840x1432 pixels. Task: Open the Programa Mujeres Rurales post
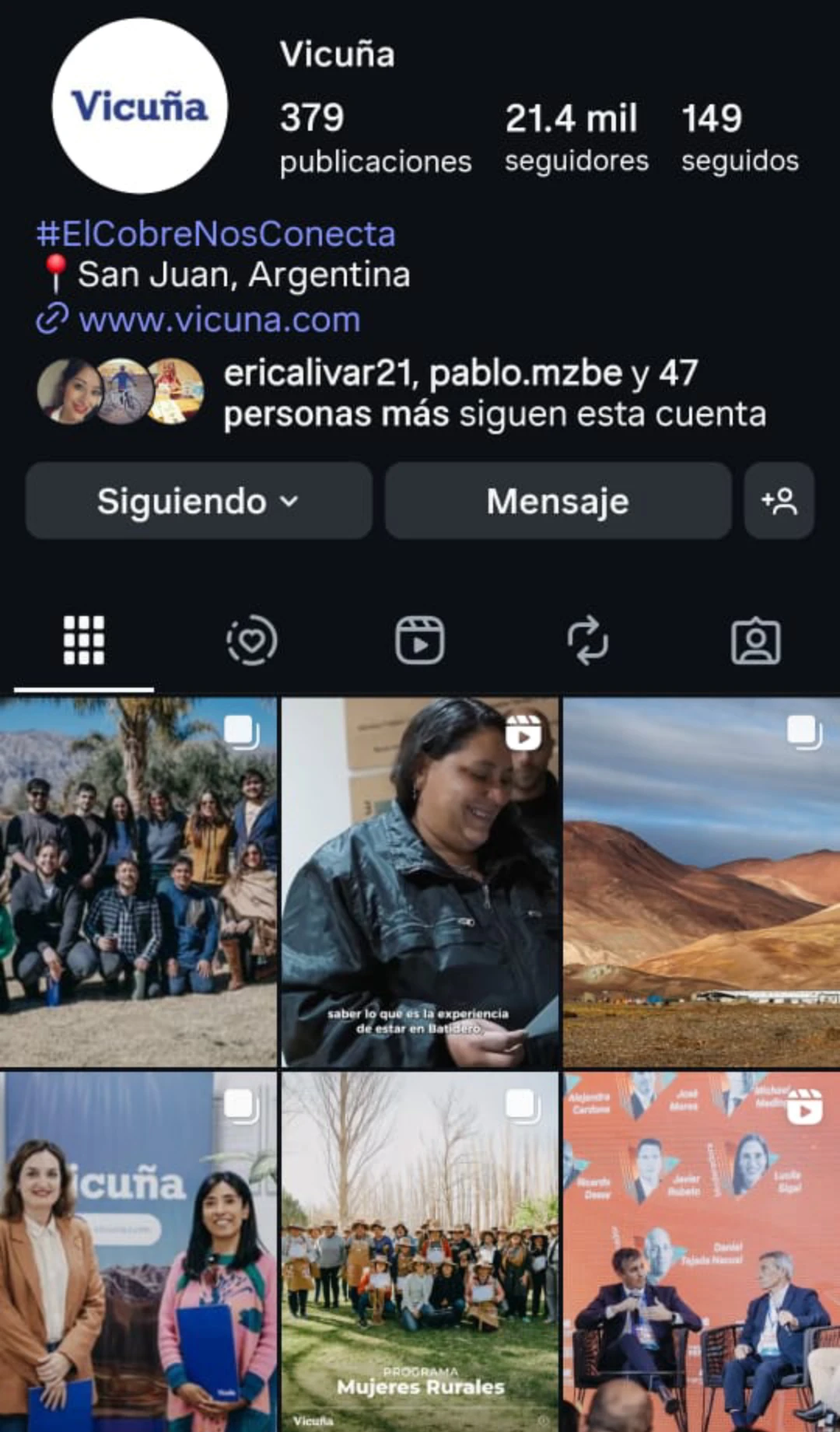tap(420, 1252)
